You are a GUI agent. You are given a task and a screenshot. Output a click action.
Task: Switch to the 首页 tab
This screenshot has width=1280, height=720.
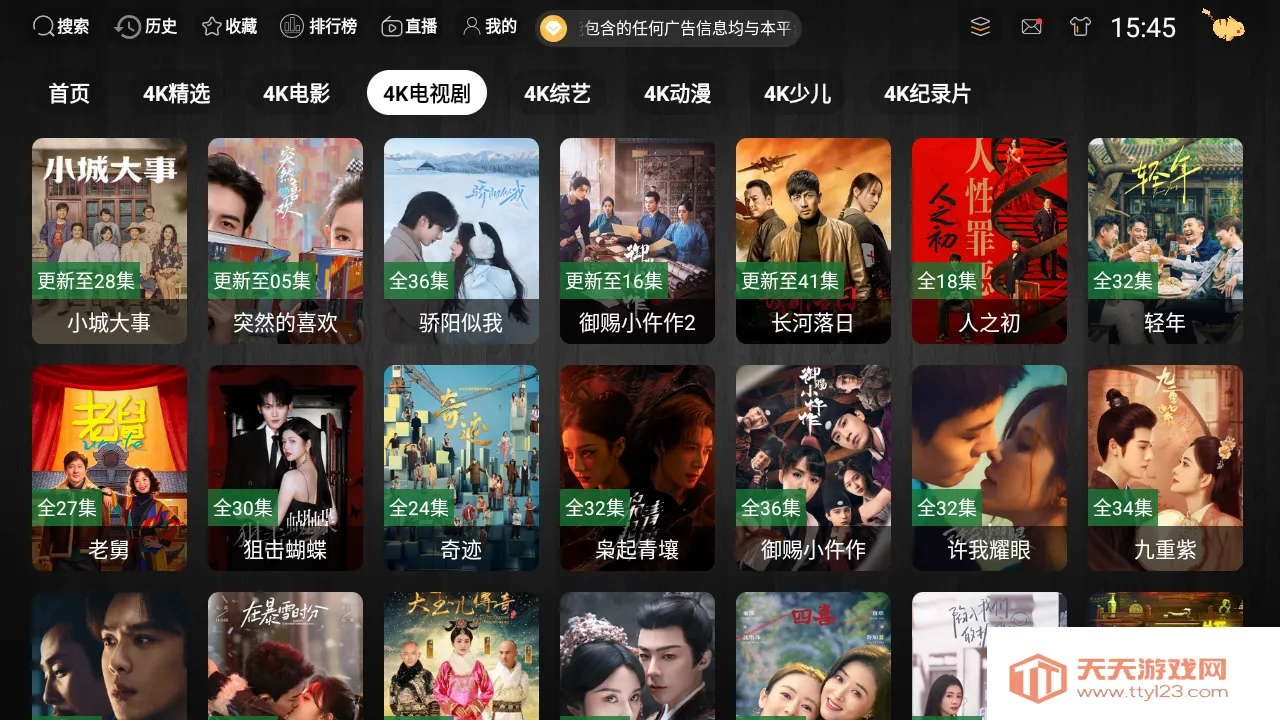coord(69,94)
